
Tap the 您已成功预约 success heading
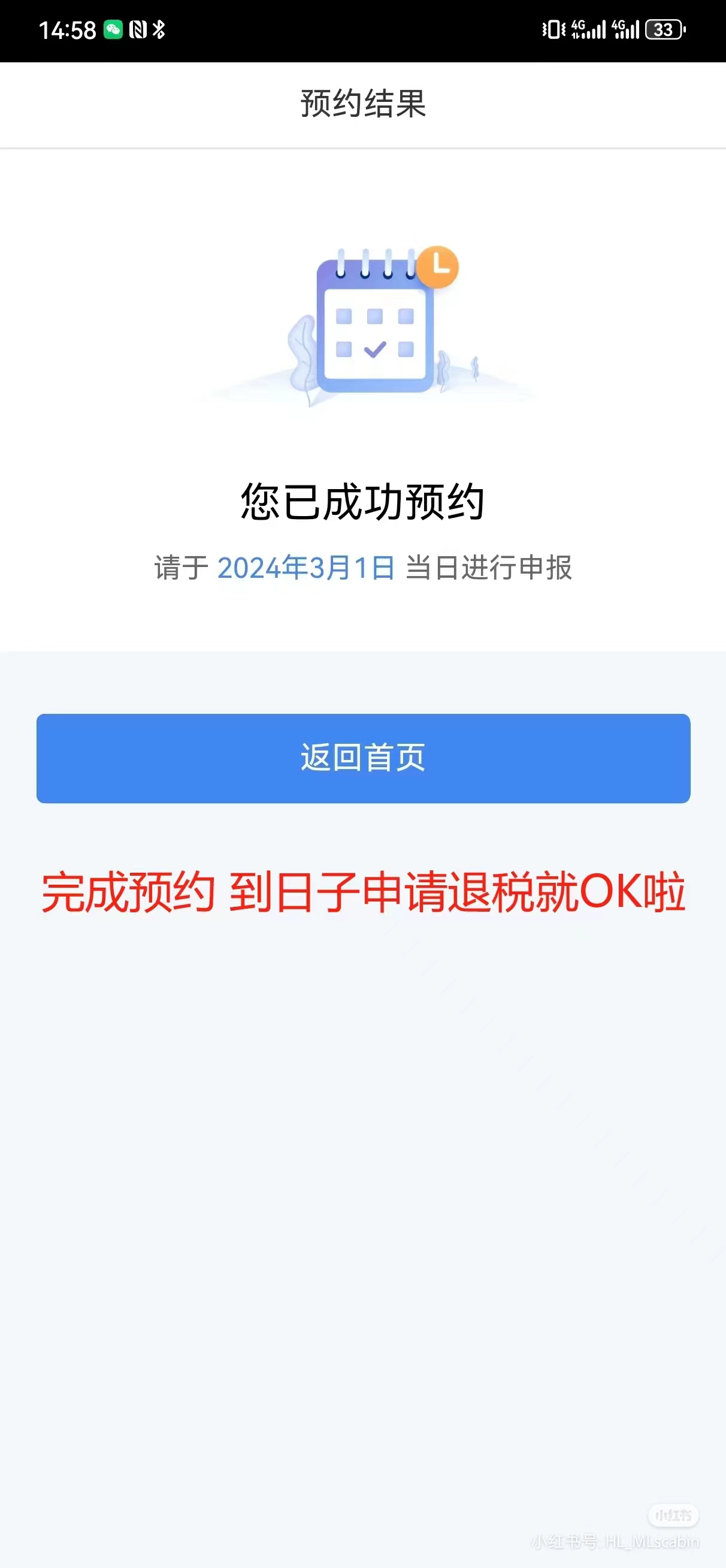(x=362, y=502)
